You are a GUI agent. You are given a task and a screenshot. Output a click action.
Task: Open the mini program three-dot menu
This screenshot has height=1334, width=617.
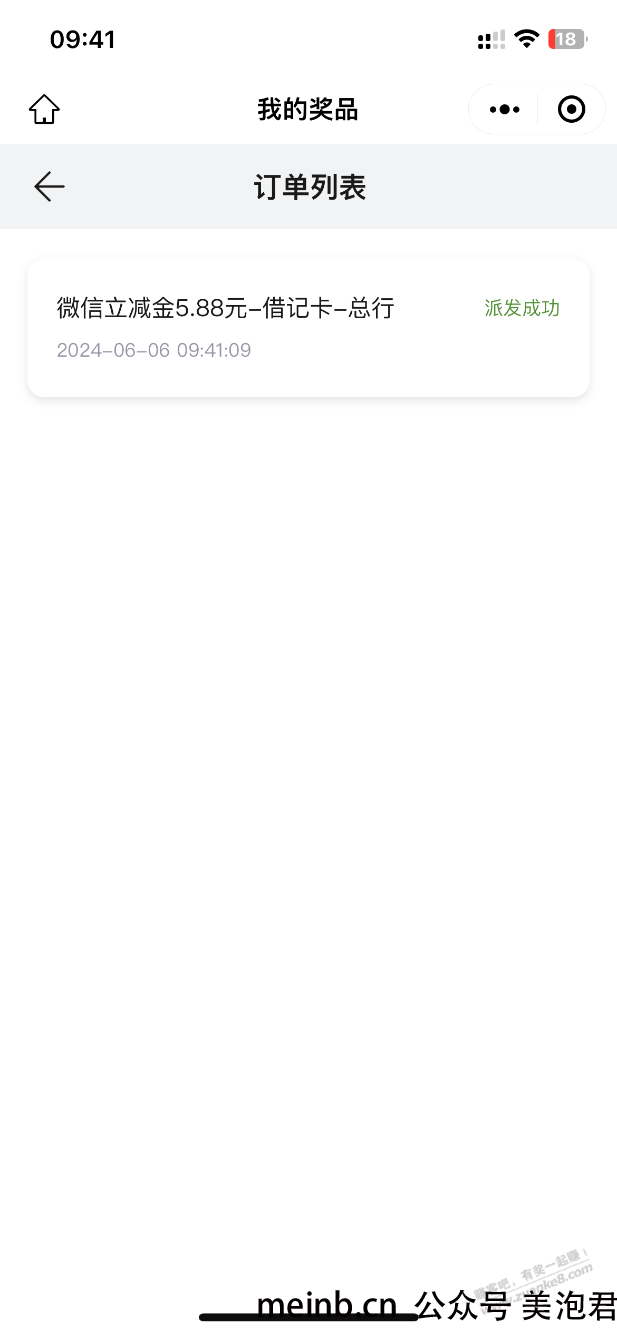(x=504, y=109)
